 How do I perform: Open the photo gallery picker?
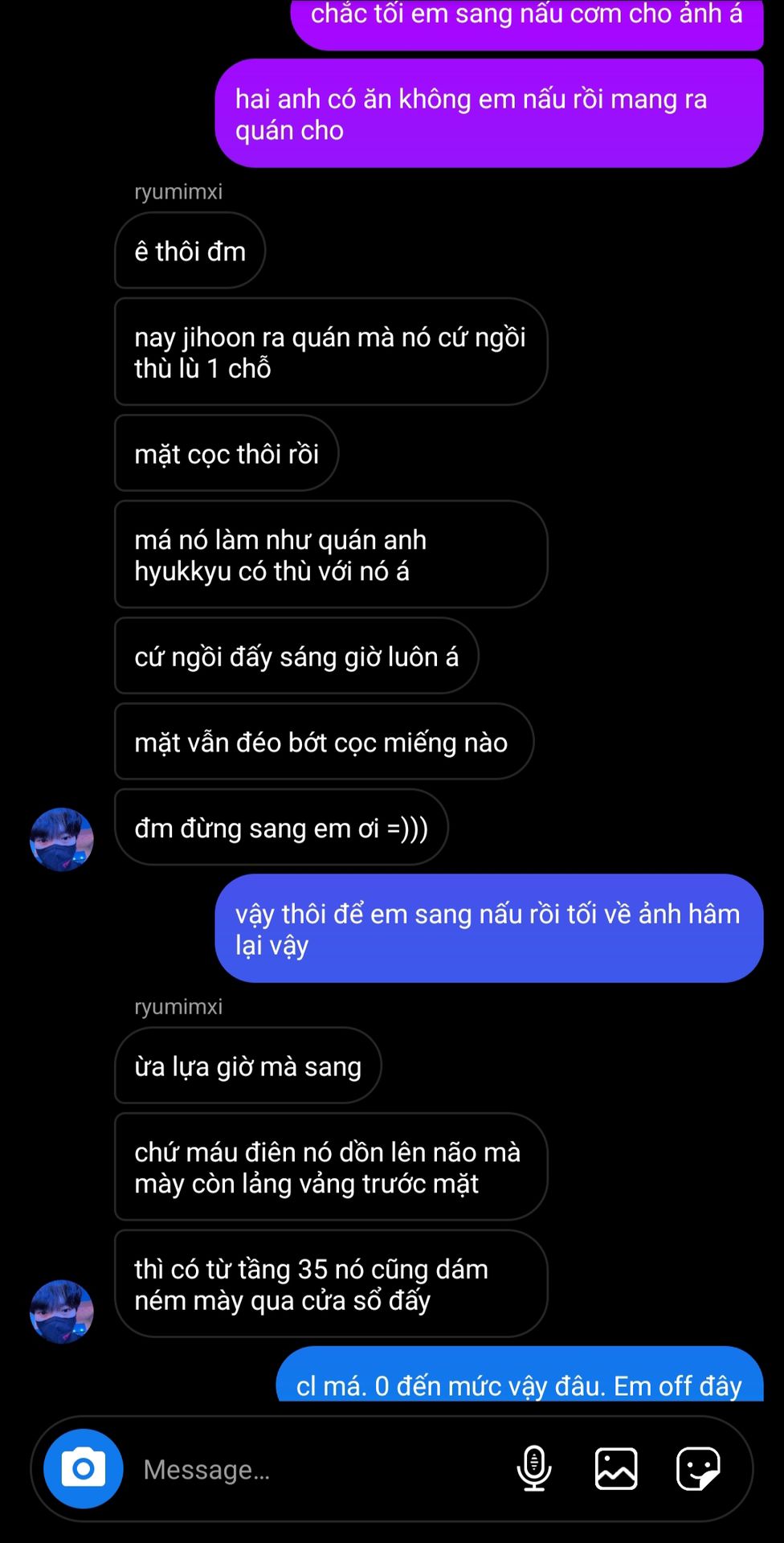click(616, 1469)
